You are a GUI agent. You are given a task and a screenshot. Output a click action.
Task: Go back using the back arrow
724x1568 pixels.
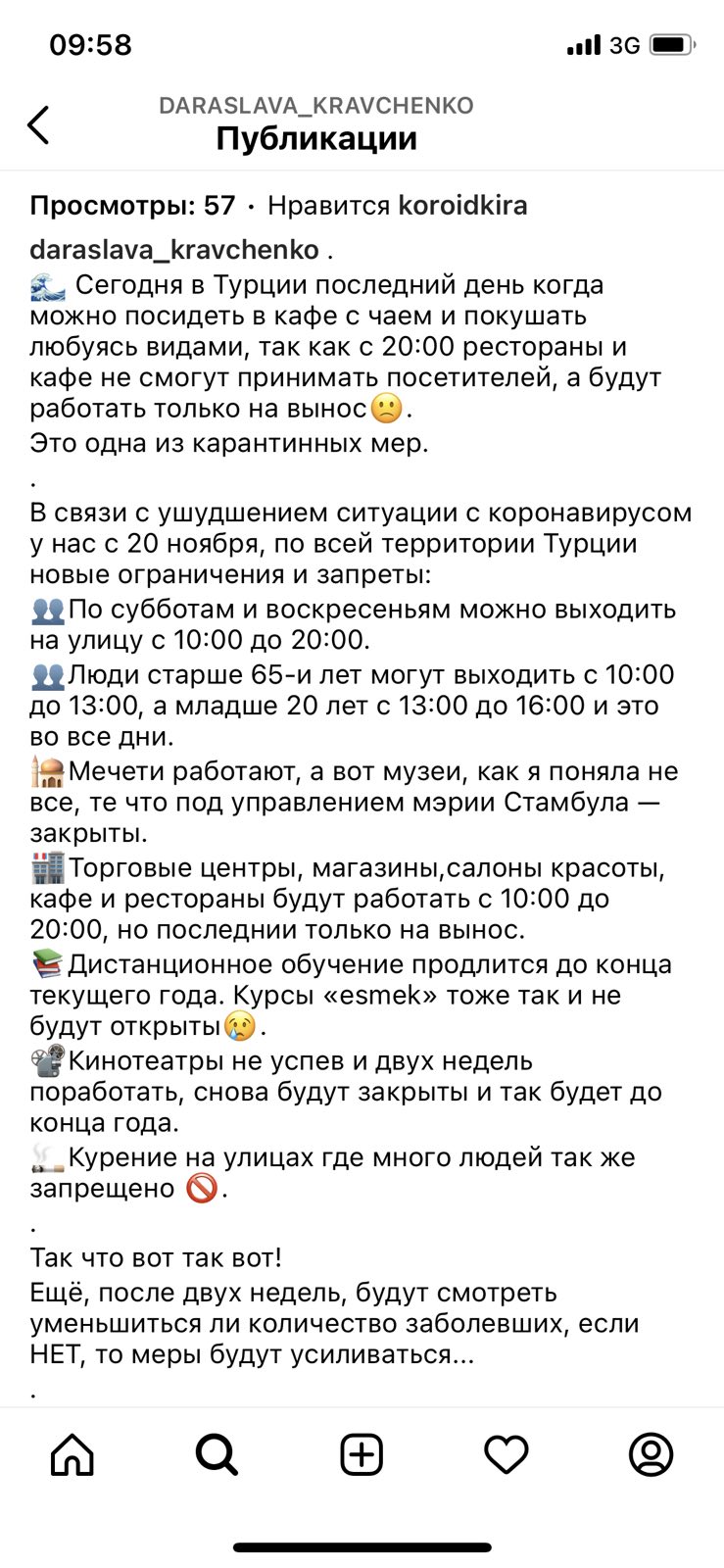pos(38,124)
